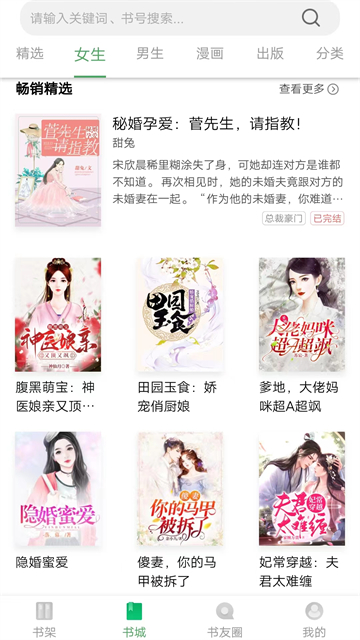Tap 查看更多 for 畅销精选

(309, 89)
